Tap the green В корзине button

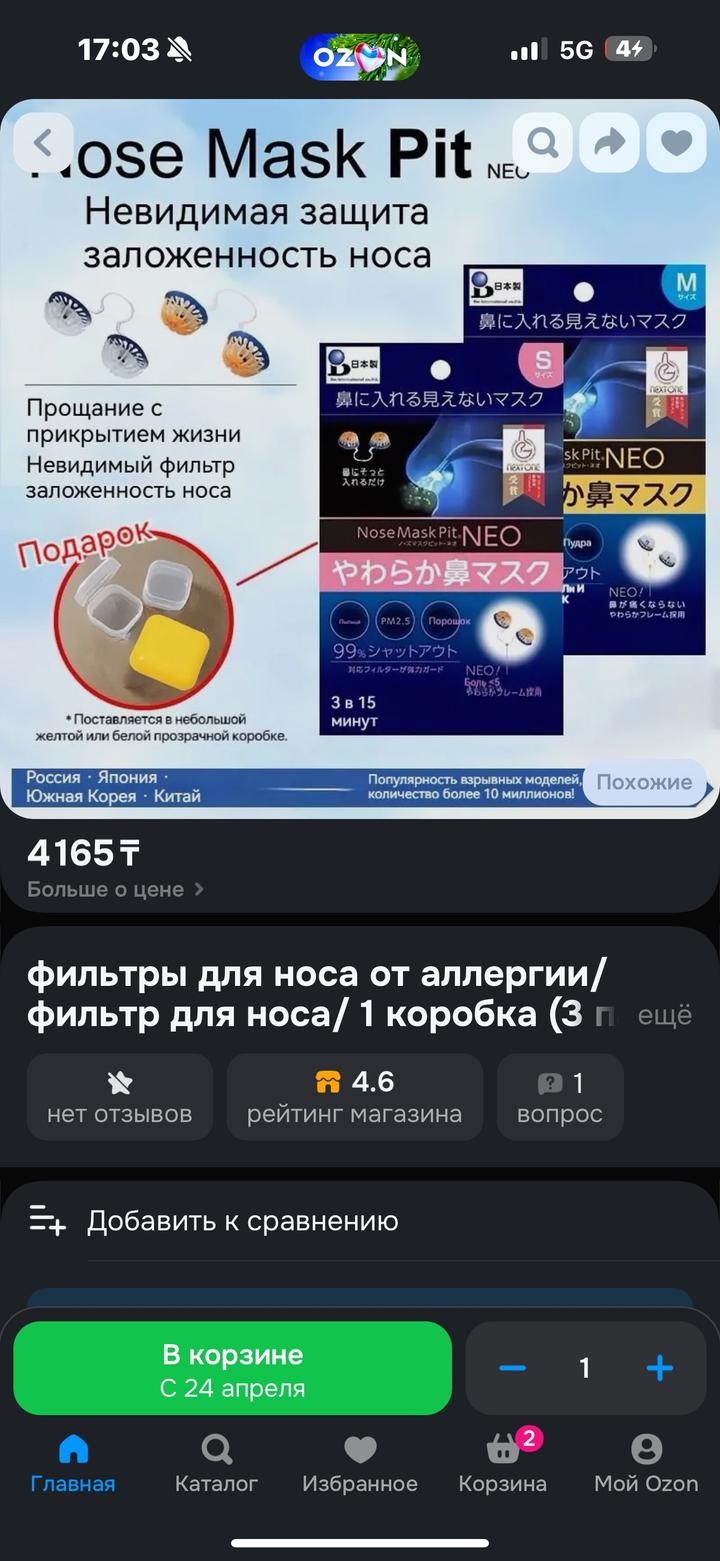(x=232, y=1368)
